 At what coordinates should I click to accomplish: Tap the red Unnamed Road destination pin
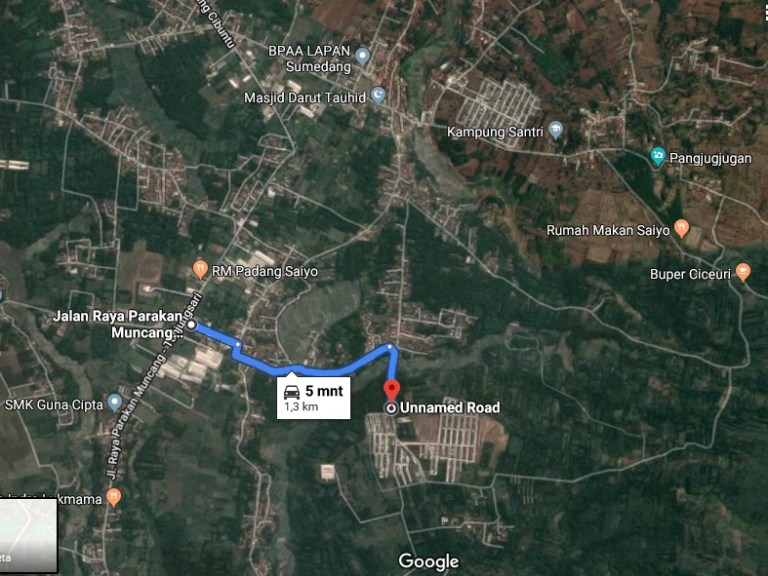point(391,390)
